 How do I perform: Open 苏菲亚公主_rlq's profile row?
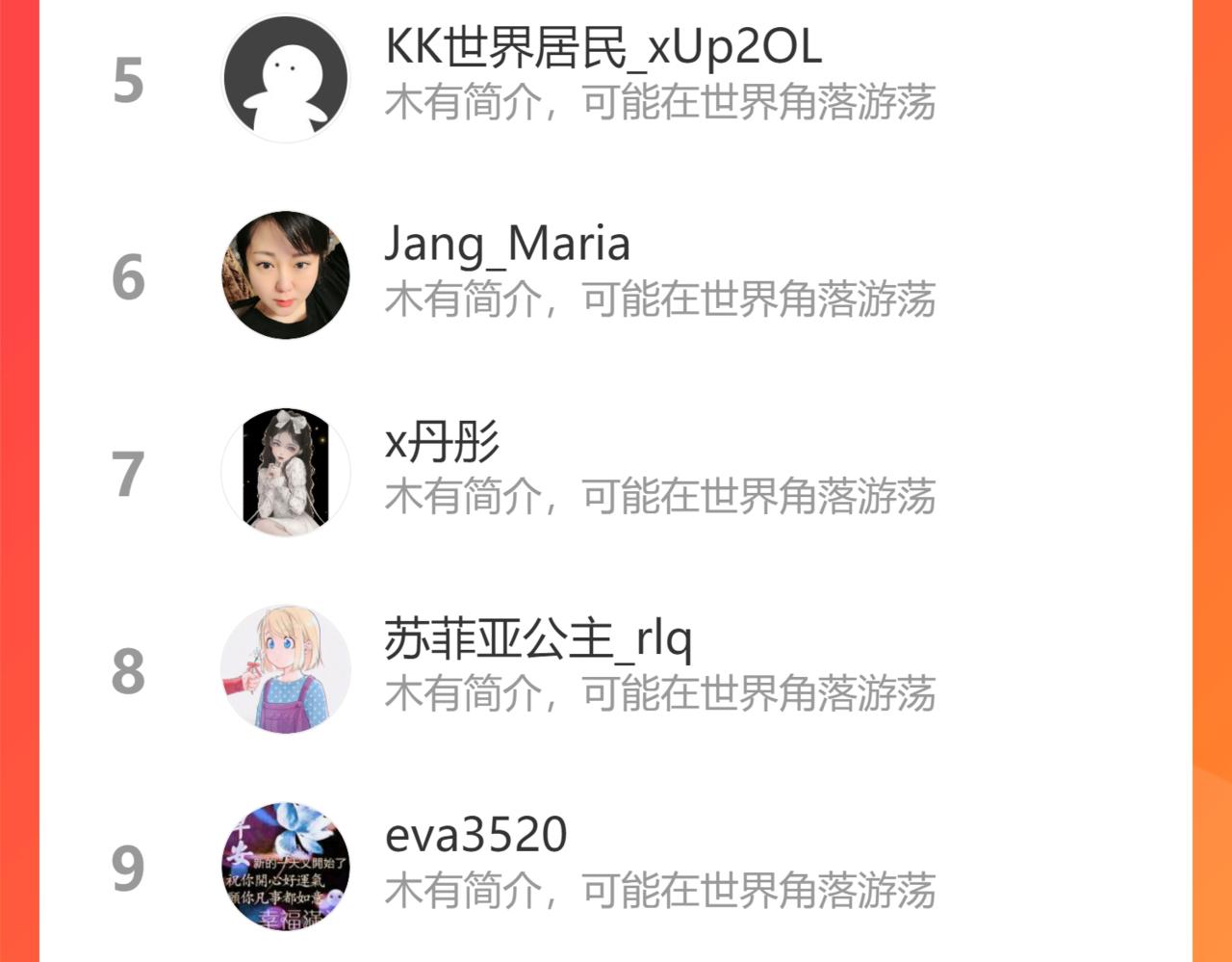[616, 670]
